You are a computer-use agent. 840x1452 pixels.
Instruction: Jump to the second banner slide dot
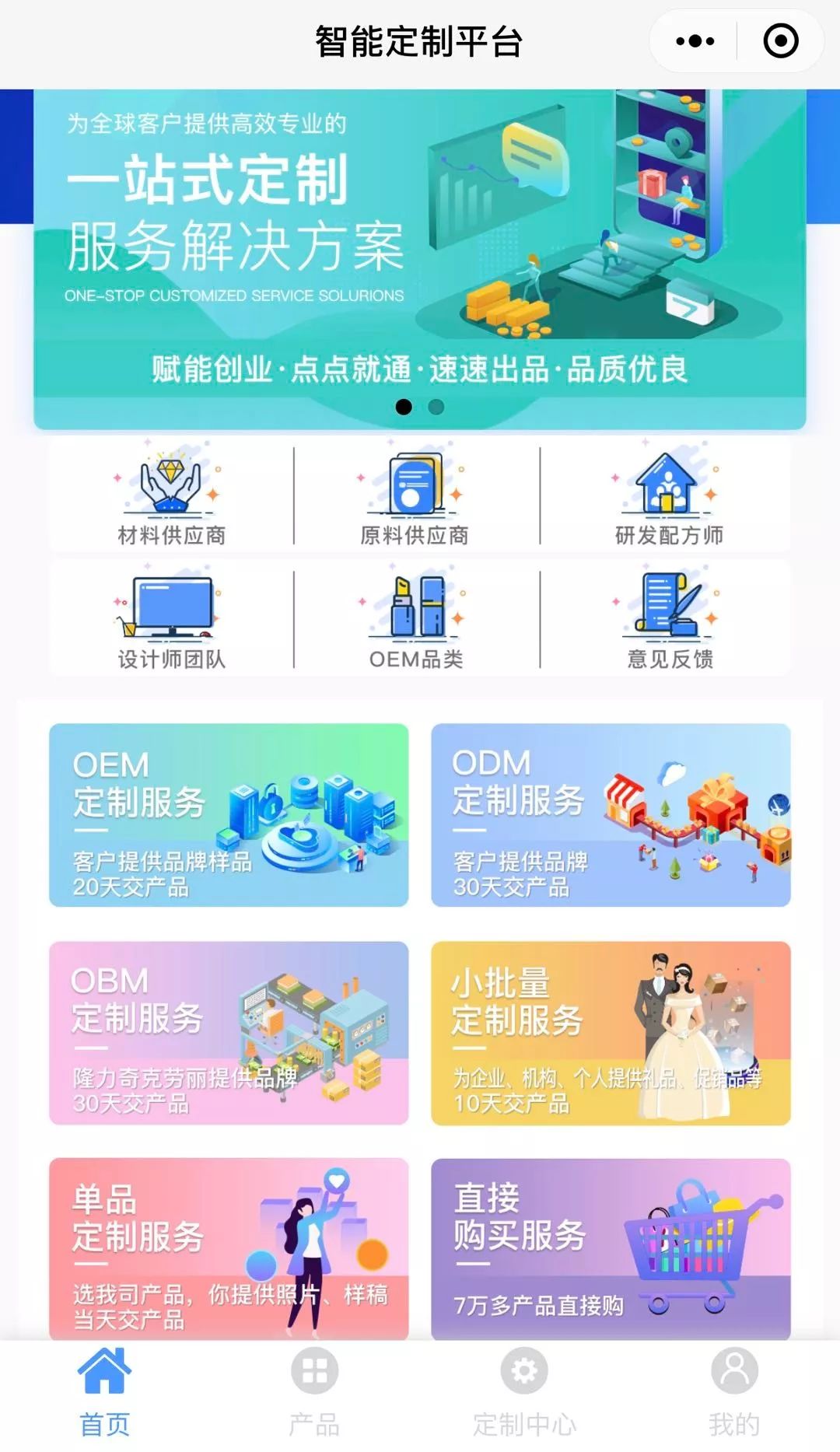pyautogui.click(x=436, y=407)
